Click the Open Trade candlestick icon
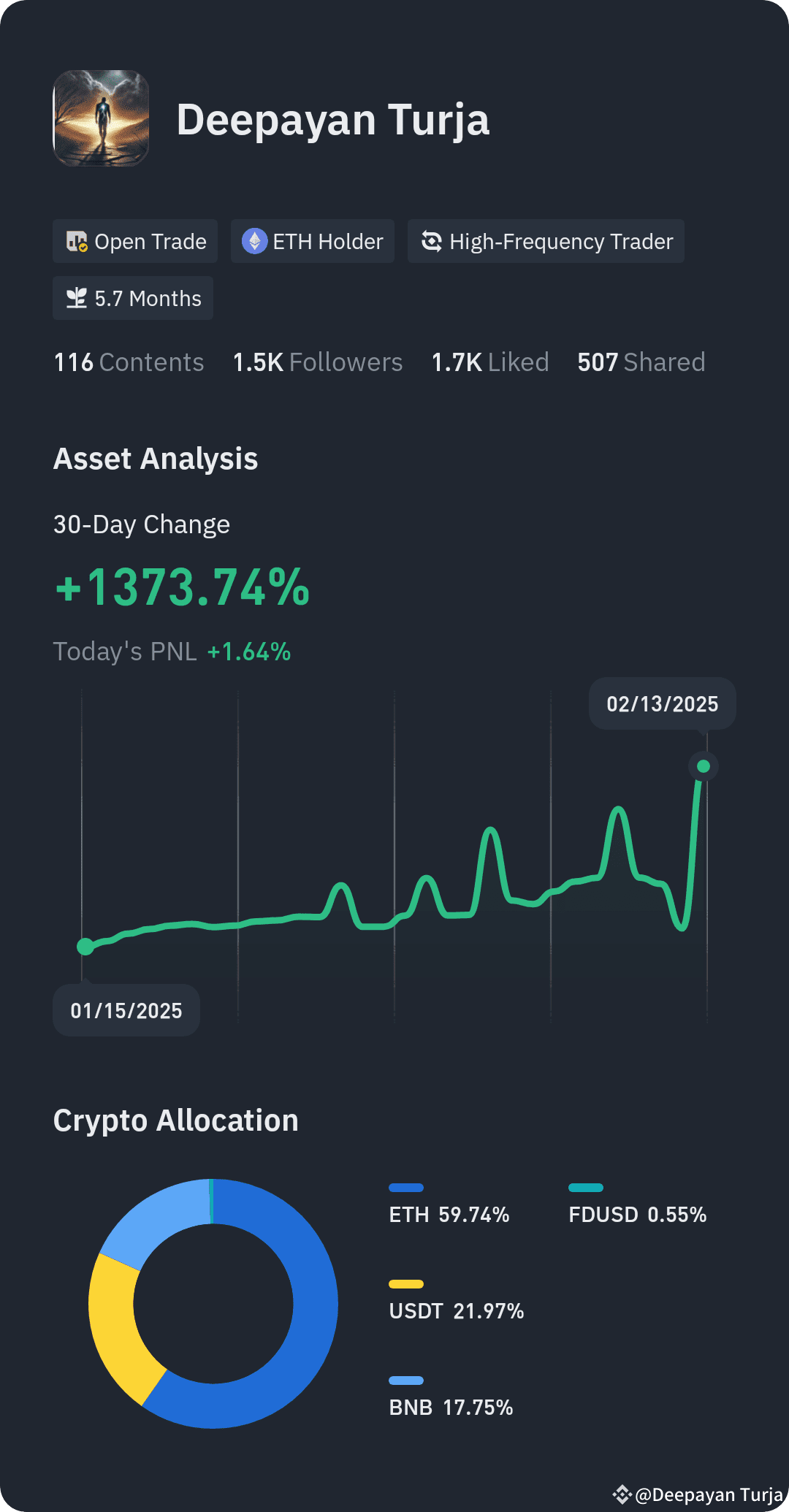This screenshot has width=789, height=1512. click(x=79, y=241)
